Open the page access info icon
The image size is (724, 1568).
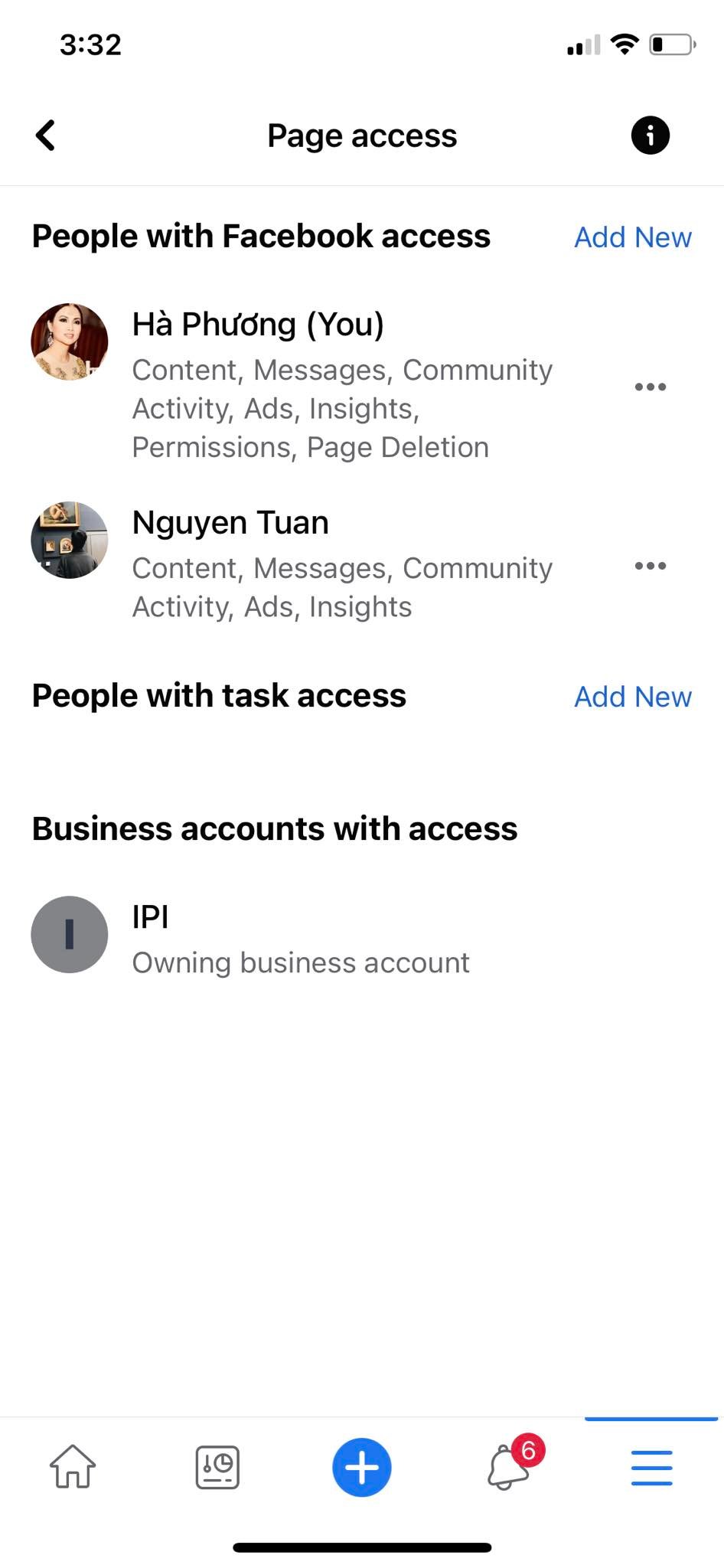[650, 136]
